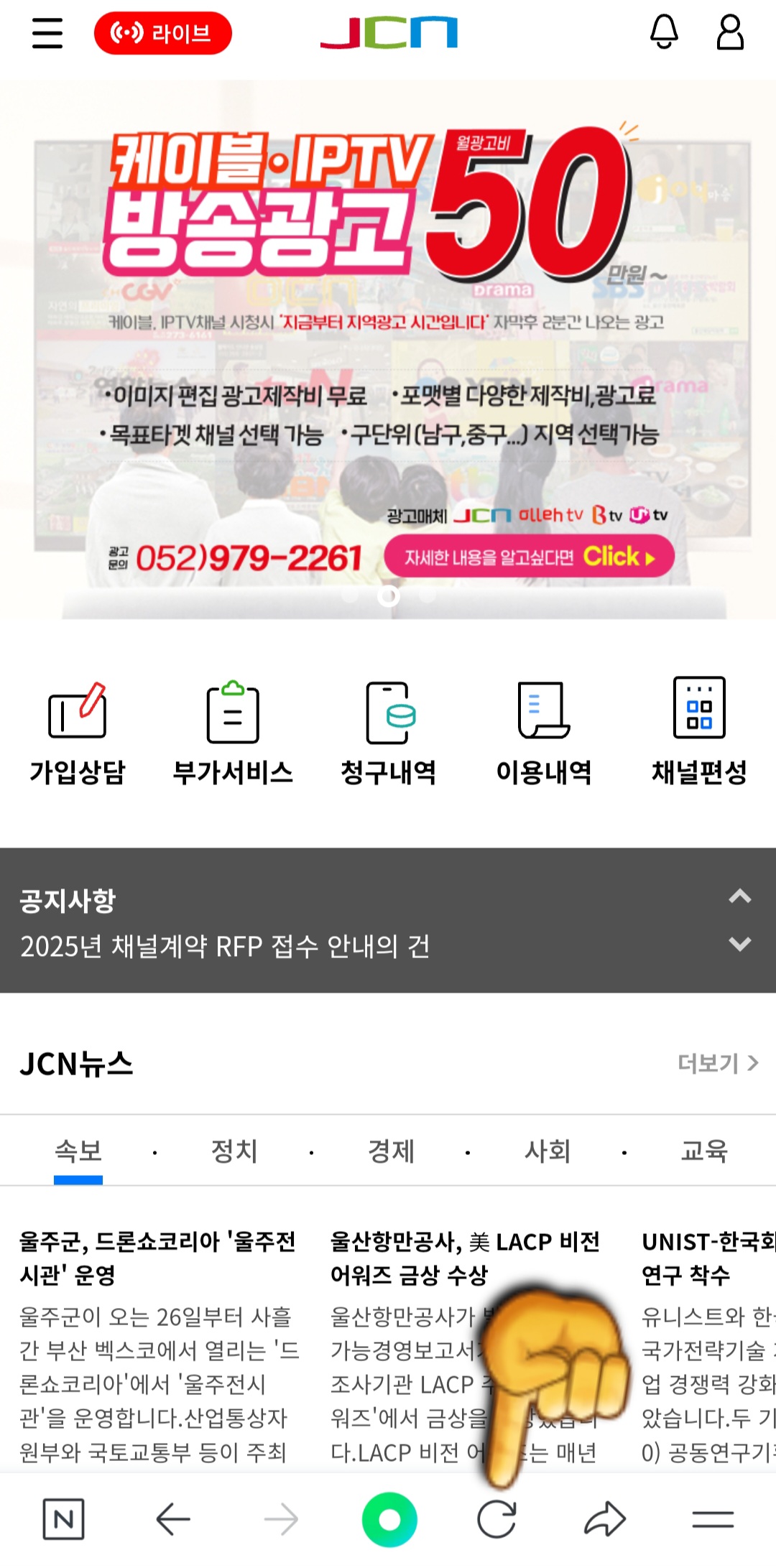Open the hamburger menu at top left

46,33
